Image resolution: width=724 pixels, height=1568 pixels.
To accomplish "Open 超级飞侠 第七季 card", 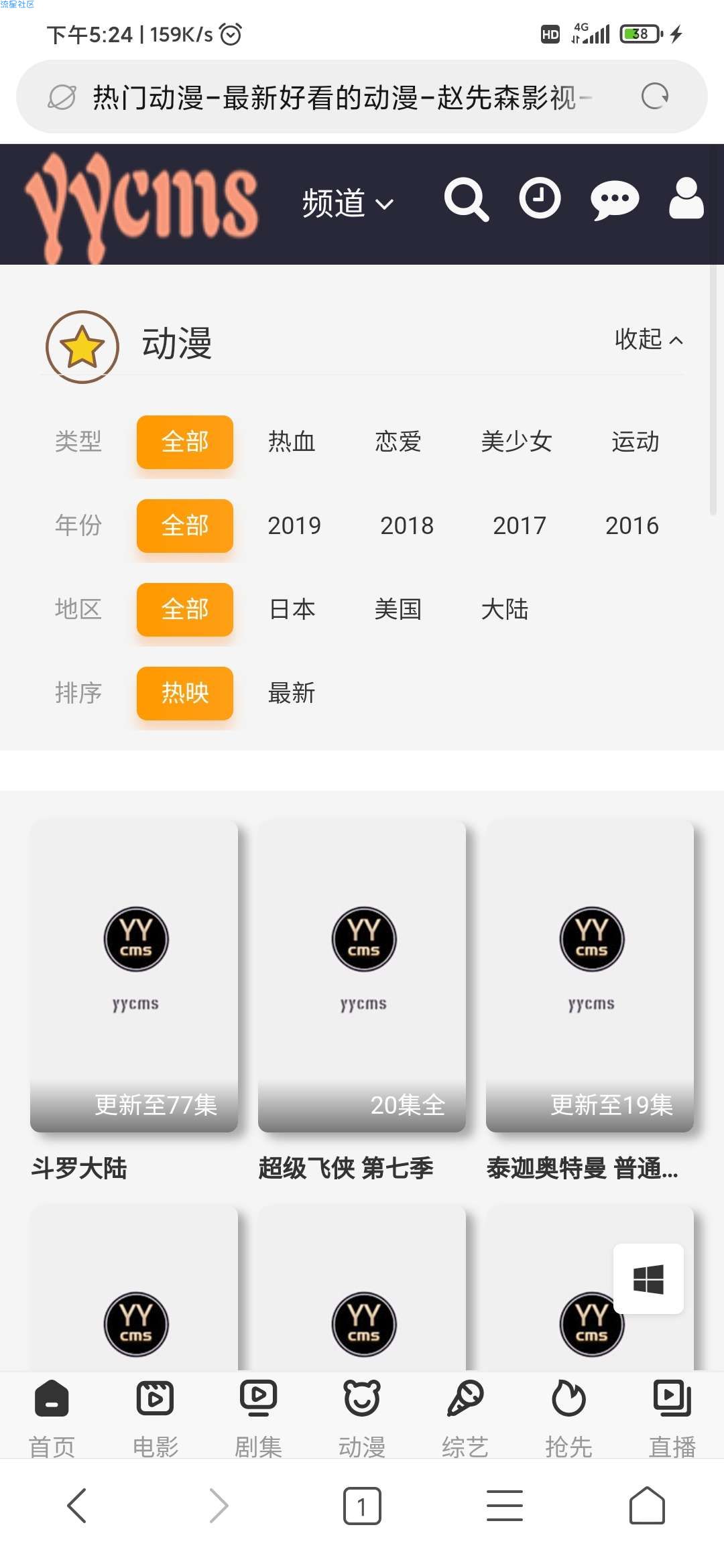I will [x=362, y=976].
